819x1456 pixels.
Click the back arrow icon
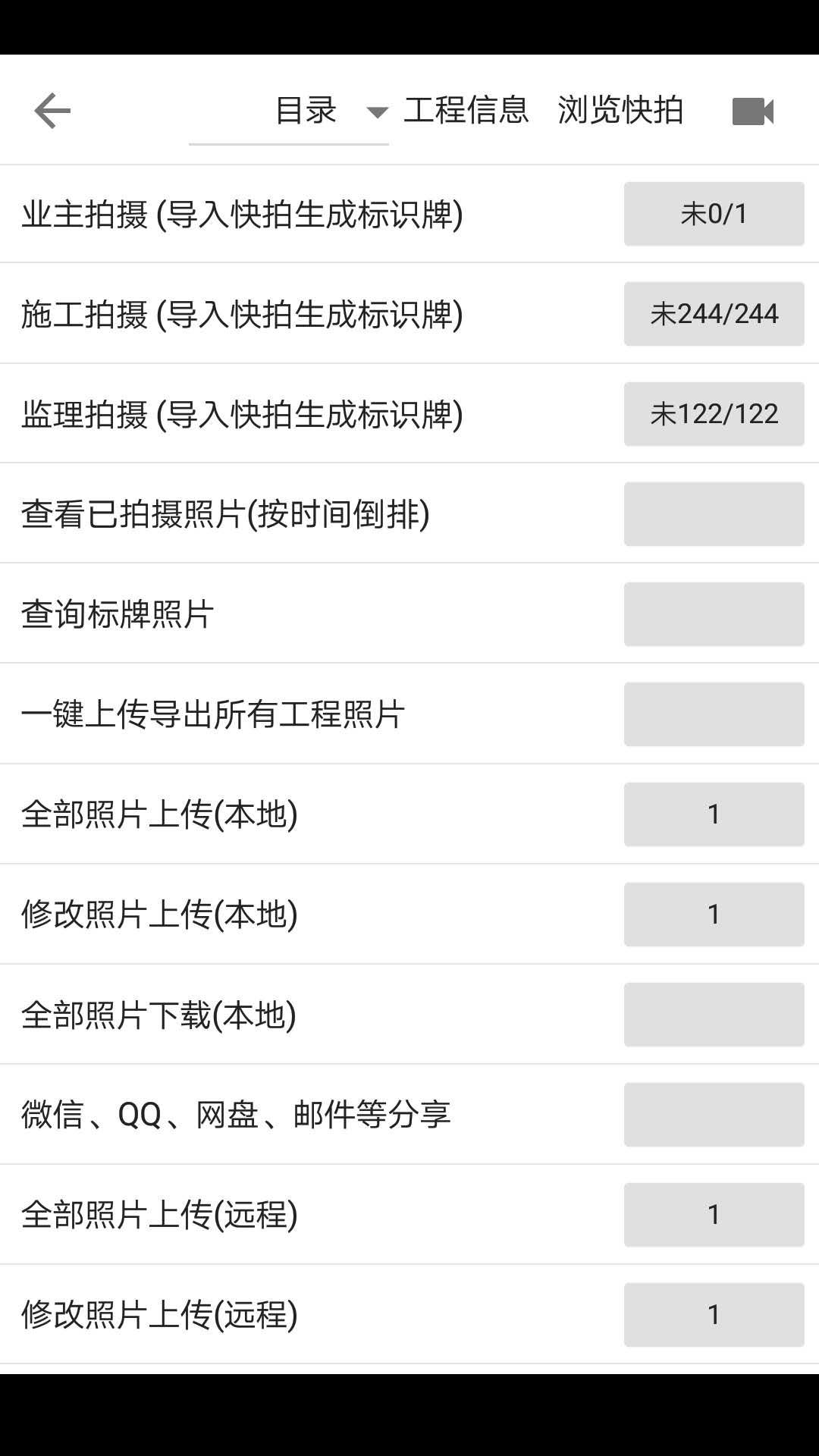pyautogui.click(x=51, y=110)
